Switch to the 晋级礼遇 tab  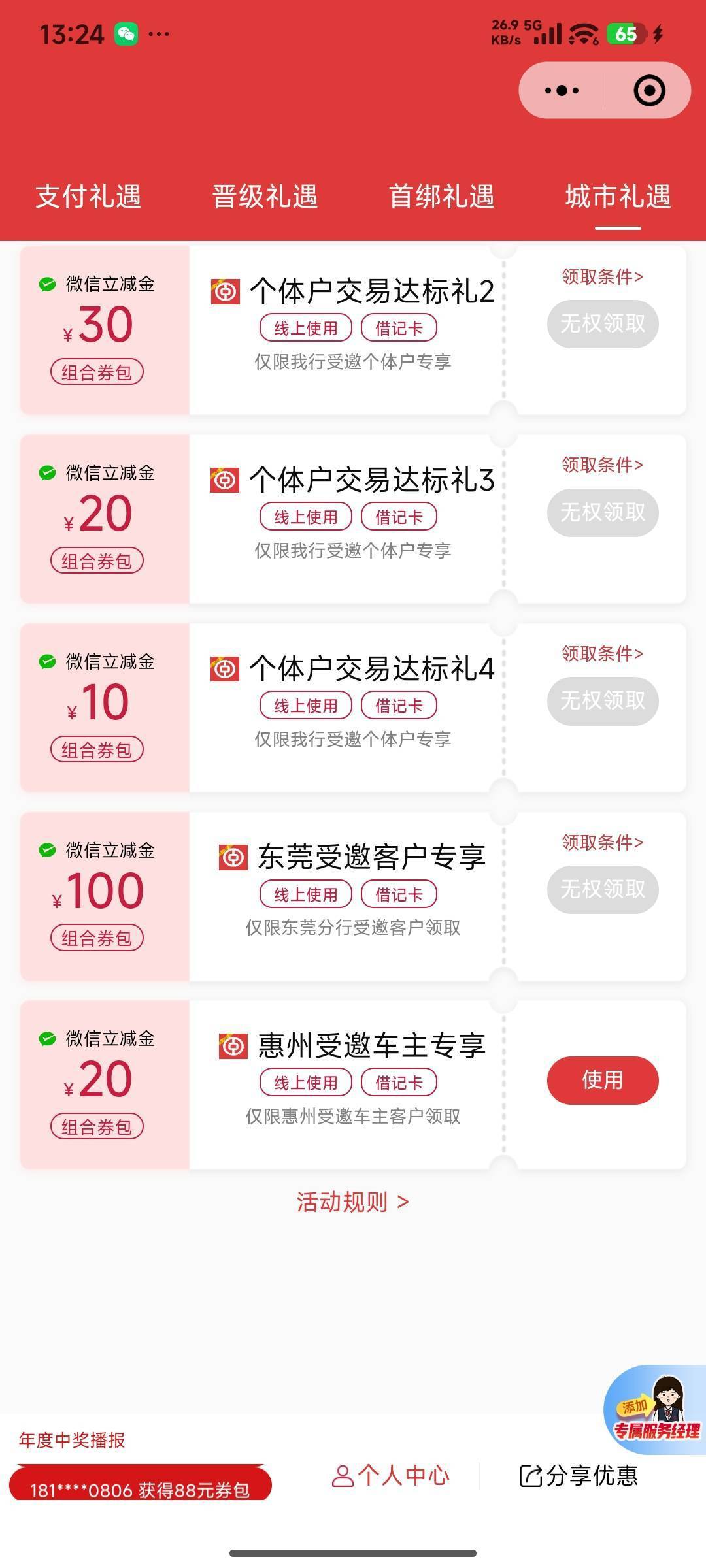click(x=265, y=197)
